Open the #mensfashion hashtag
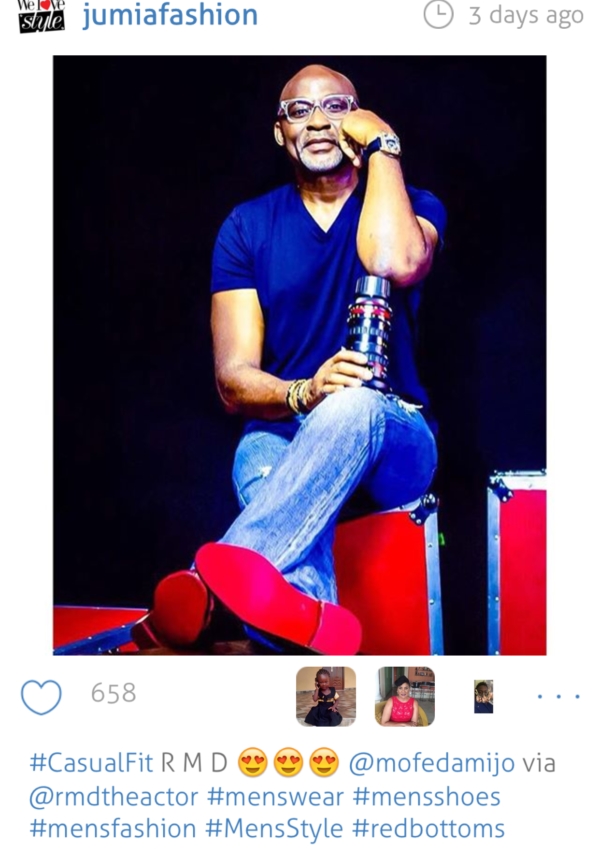600x849 pixels. [x=113, y=829]
